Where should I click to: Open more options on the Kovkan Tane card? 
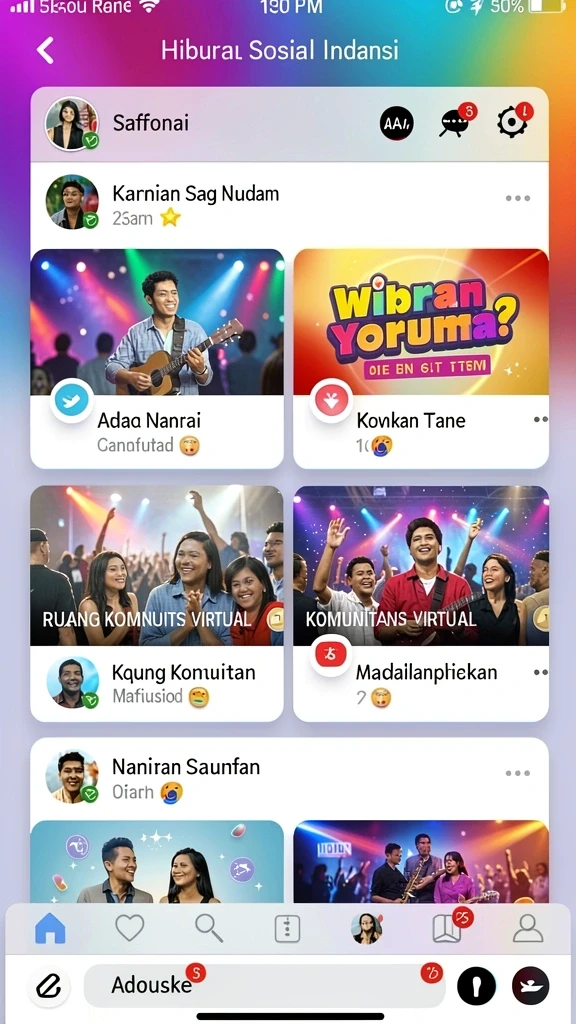tap(541, 419)
